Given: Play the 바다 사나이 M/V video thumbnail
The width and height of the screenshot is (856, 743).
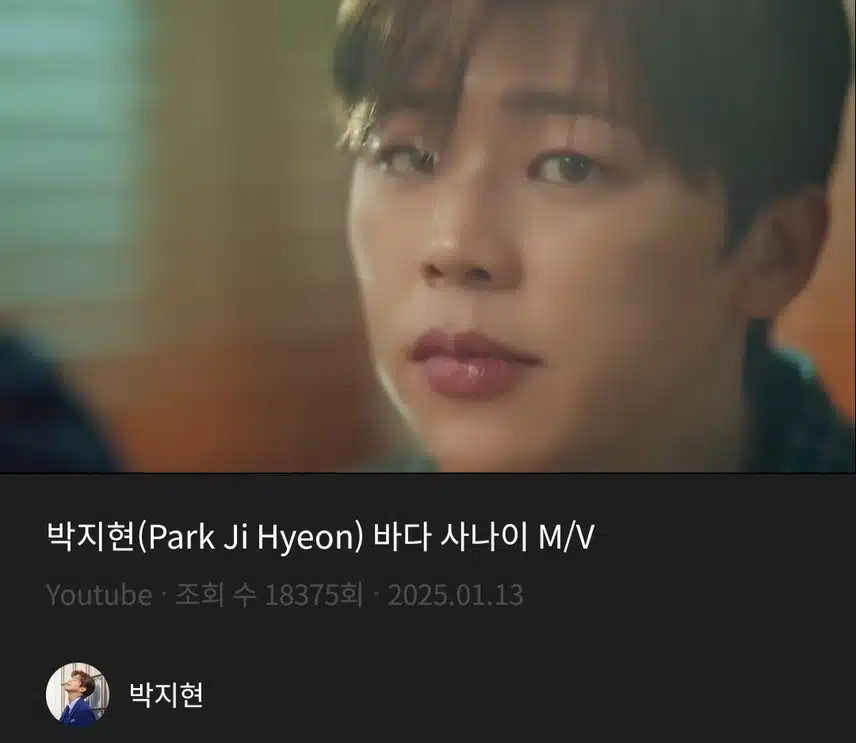Looking at the screenshot, I should click(428, 235).
